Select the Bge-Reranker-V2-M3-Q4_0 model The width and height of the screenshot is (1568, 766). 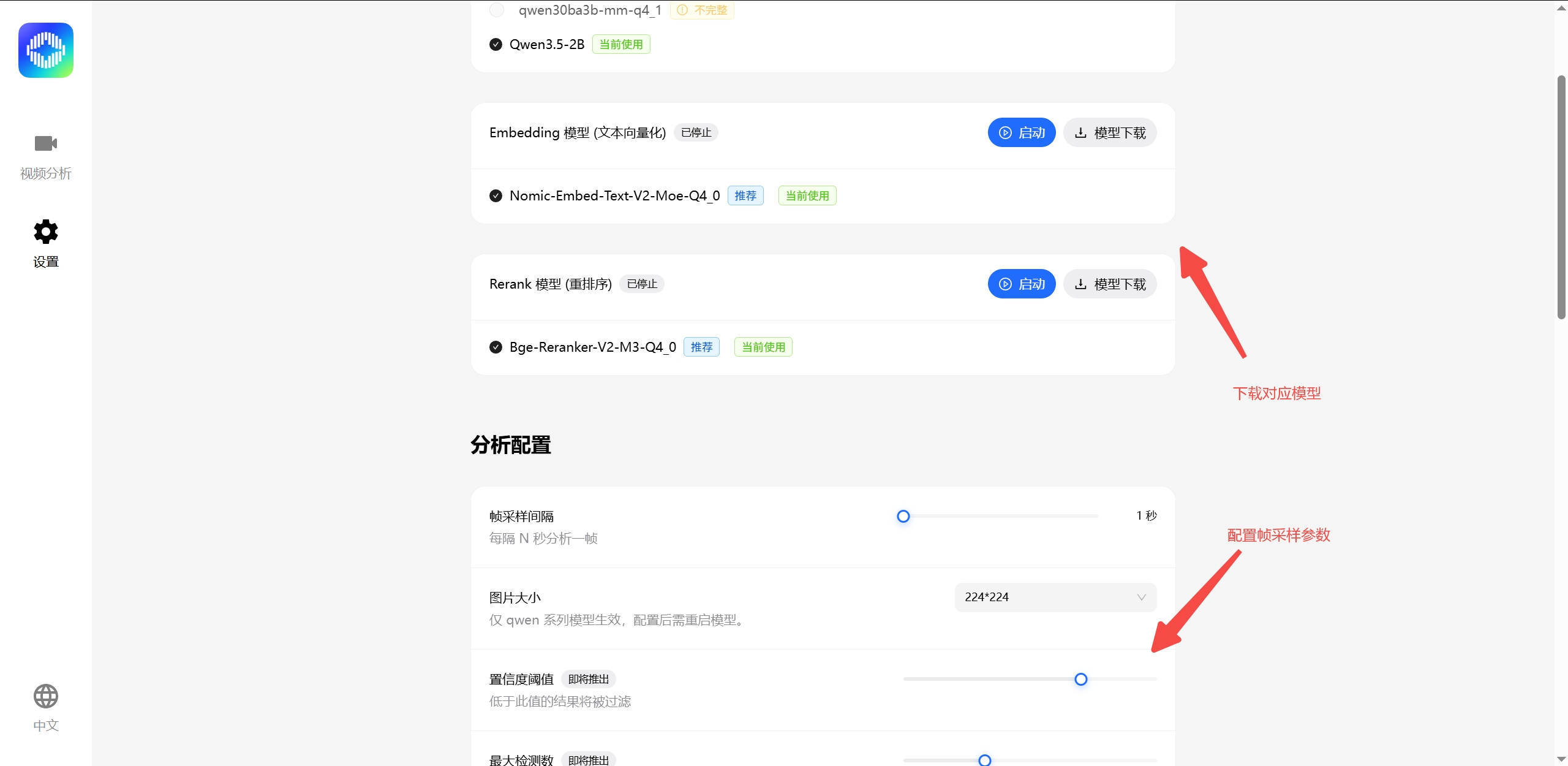tap(496, 347)
